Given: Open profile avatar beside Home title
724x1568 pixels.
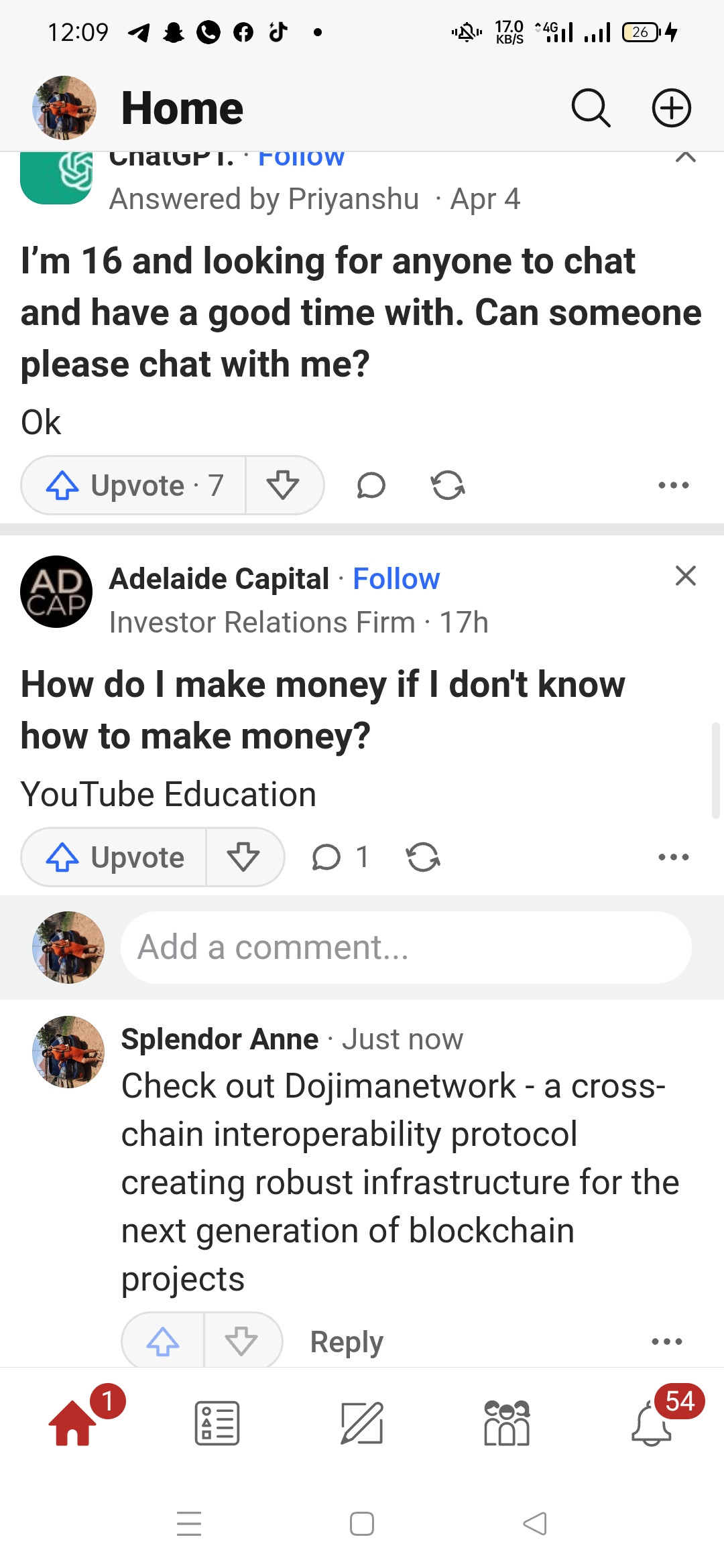Looking at the screenshot, I should pos(64,108).
